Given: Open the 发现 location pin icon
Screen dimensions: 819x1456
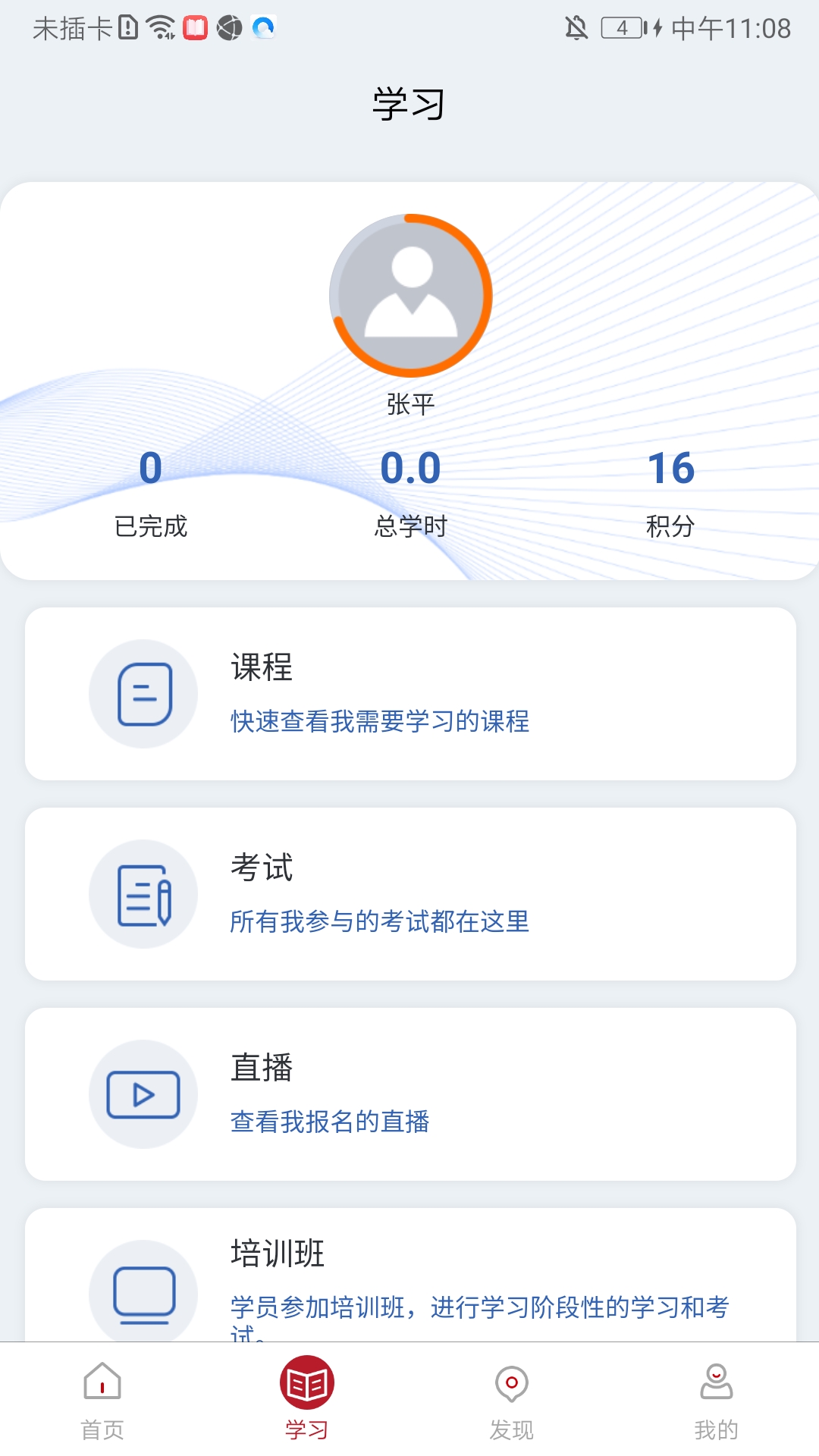Looking at the screenshot, I should click(510, 1388).
